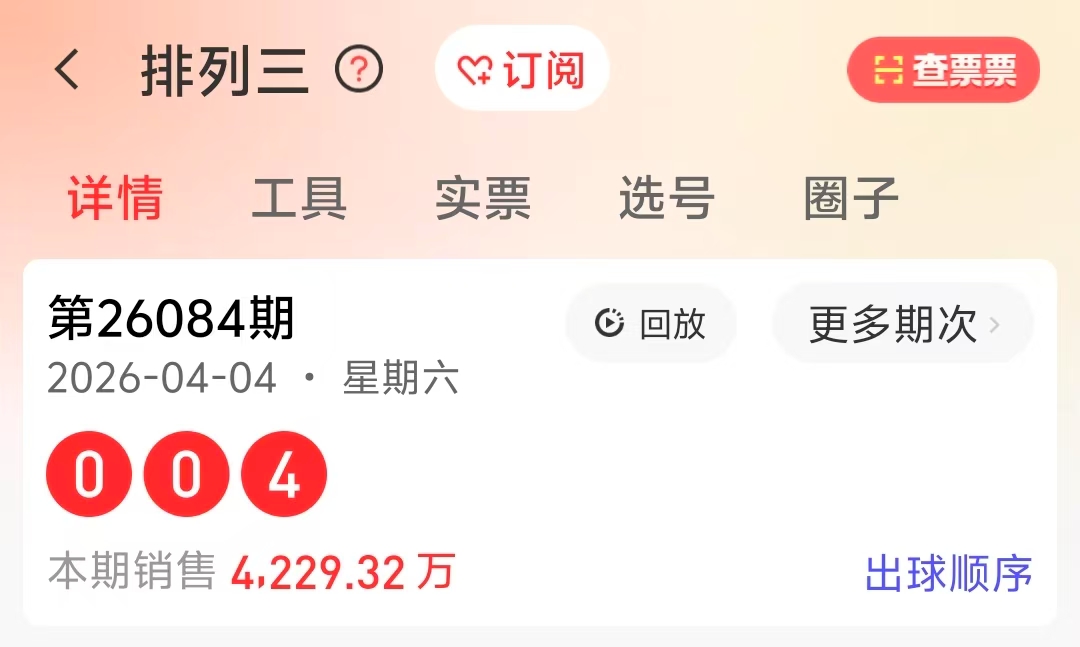Open the help icon beside 排列三

(359, 71)
